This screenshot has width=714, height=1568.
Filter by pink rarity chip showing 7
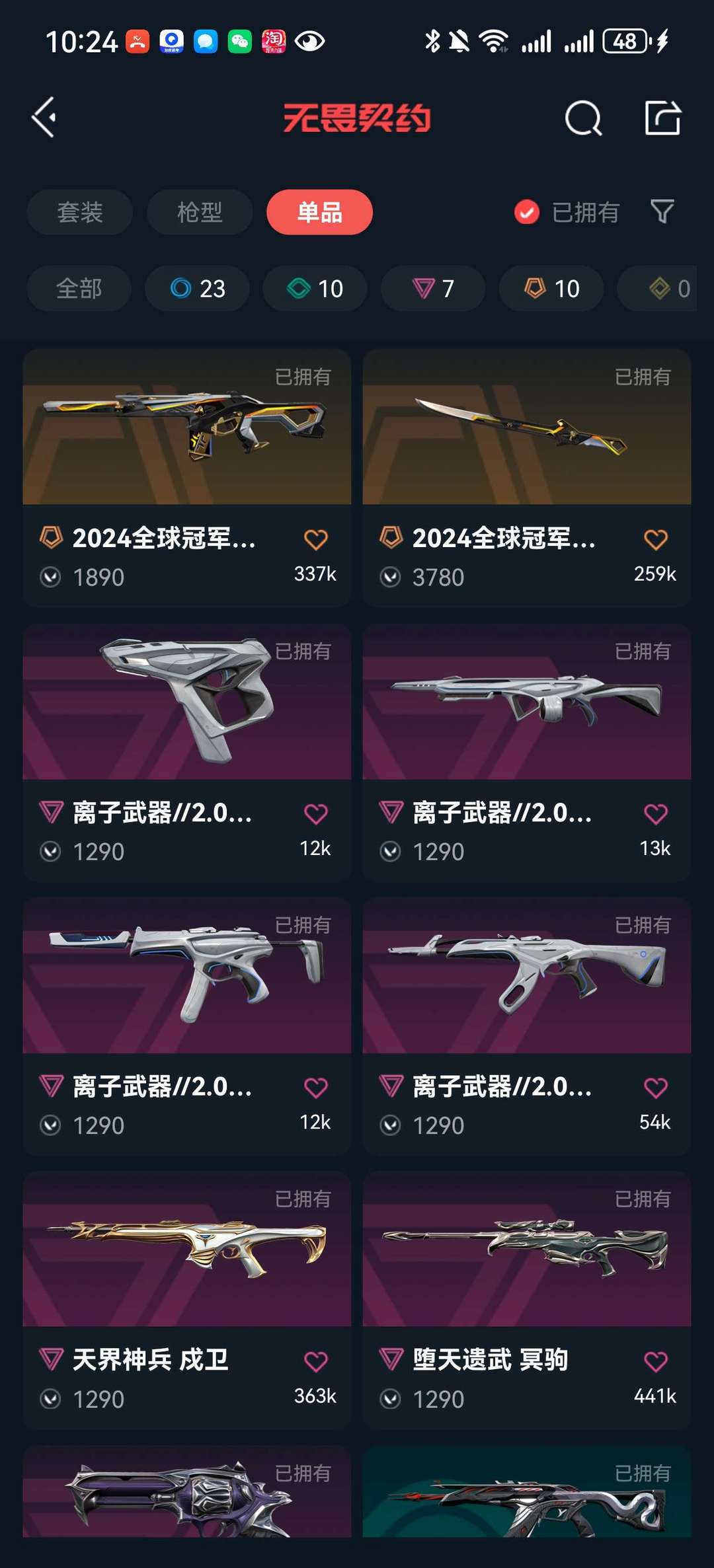pos(433,289)
